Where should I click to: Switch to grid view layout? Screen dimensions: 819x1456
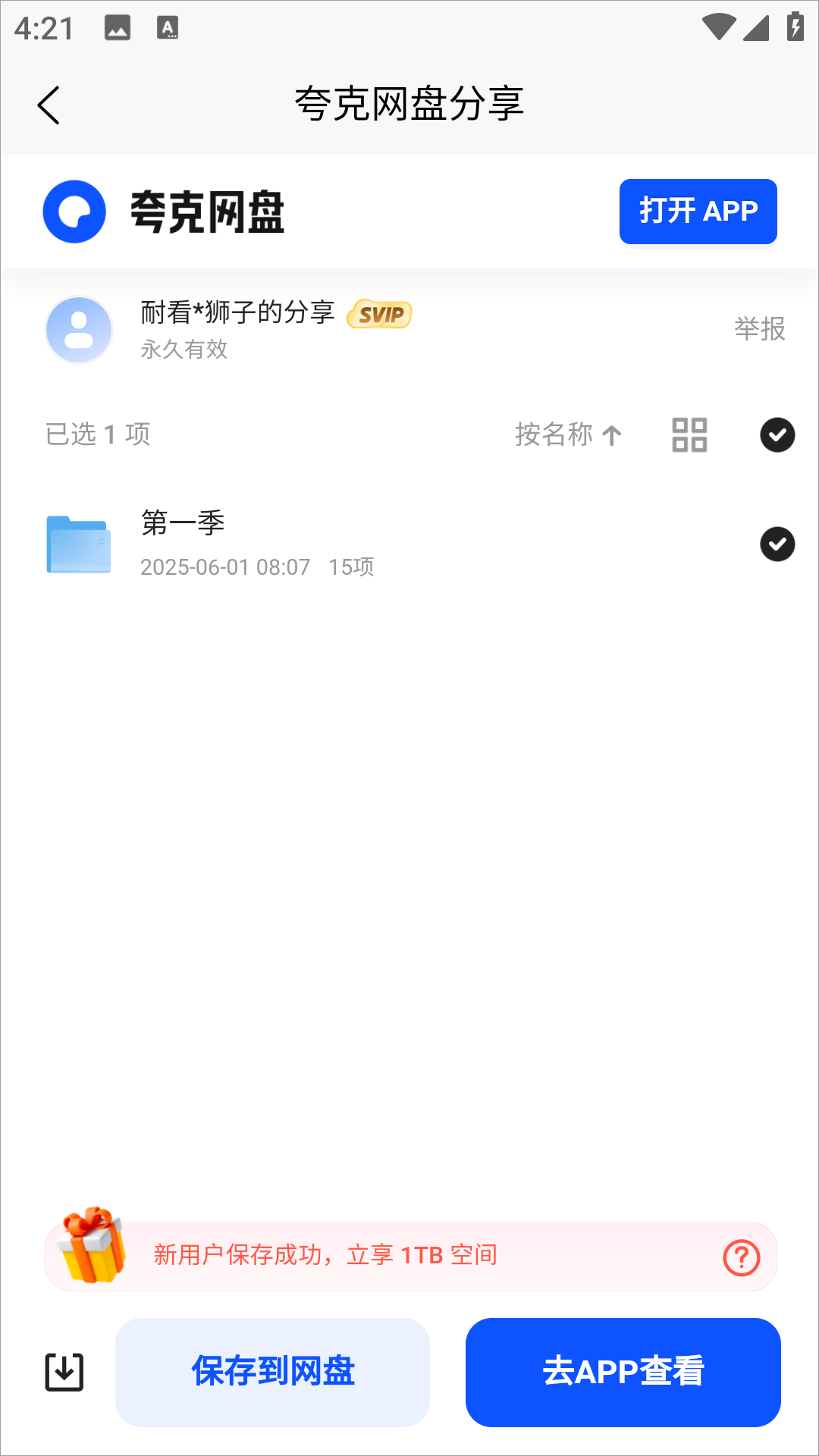[689, 435]
